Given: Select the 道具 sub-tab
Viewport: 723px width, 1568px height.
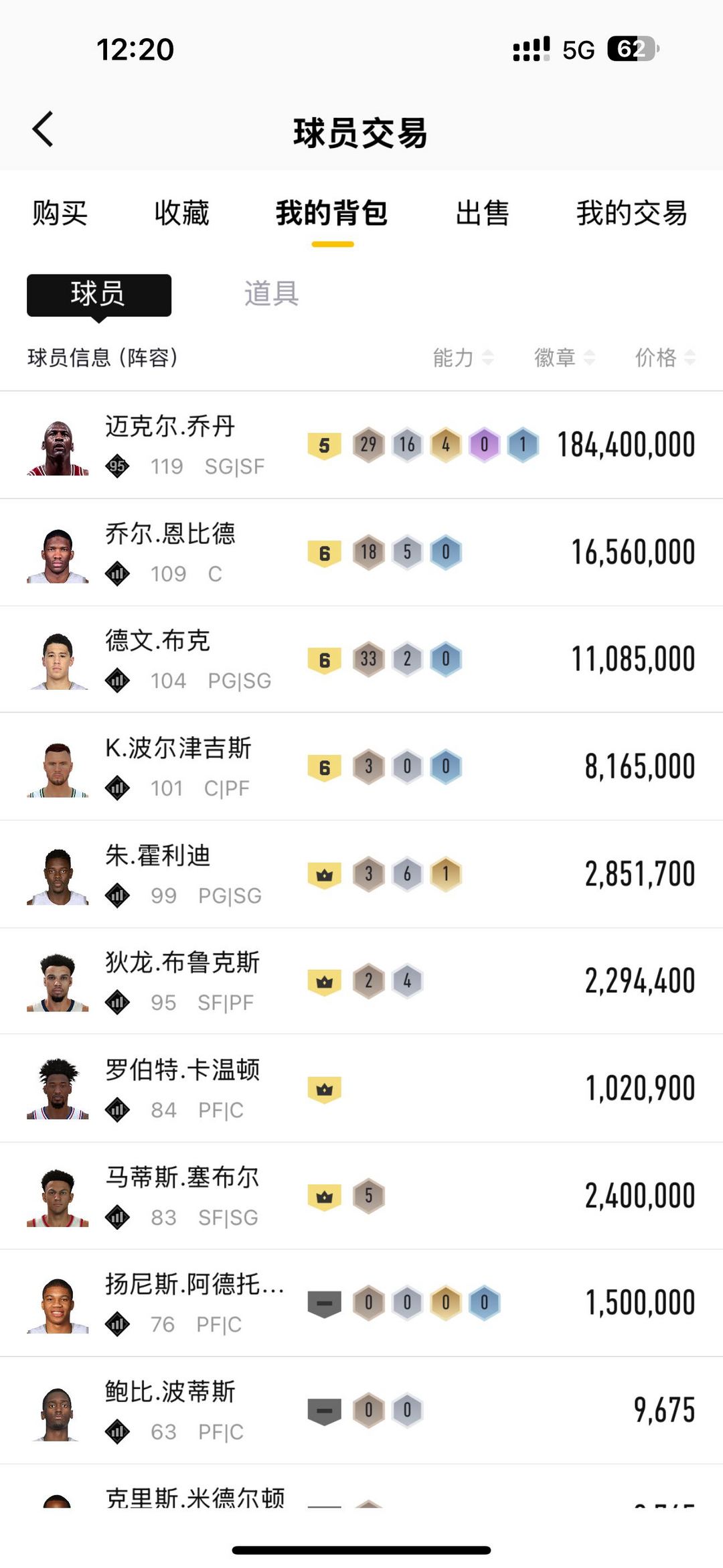Looking at the screenshot, I should (x=271, y=294).
